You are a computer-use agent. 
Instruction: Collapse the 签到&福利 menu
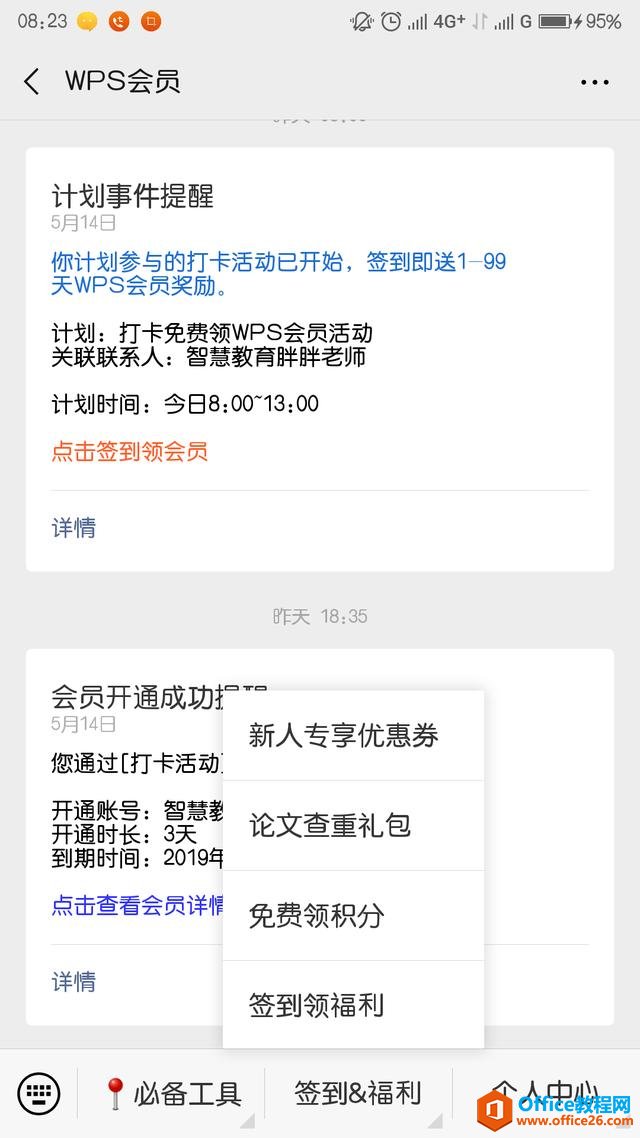357,1093
